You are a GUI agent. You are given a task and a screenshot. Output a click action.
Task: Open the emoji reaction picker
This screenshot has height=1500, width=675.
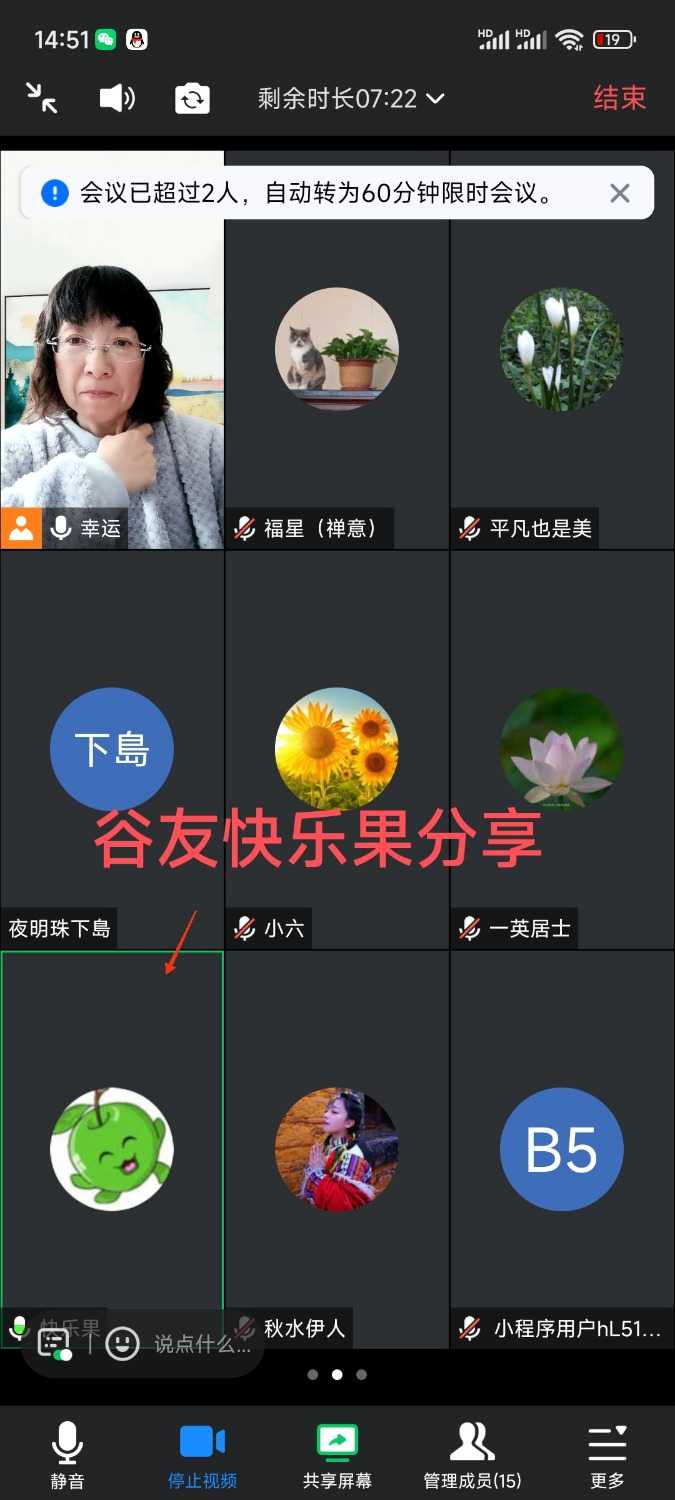(x=122, y=1343)
